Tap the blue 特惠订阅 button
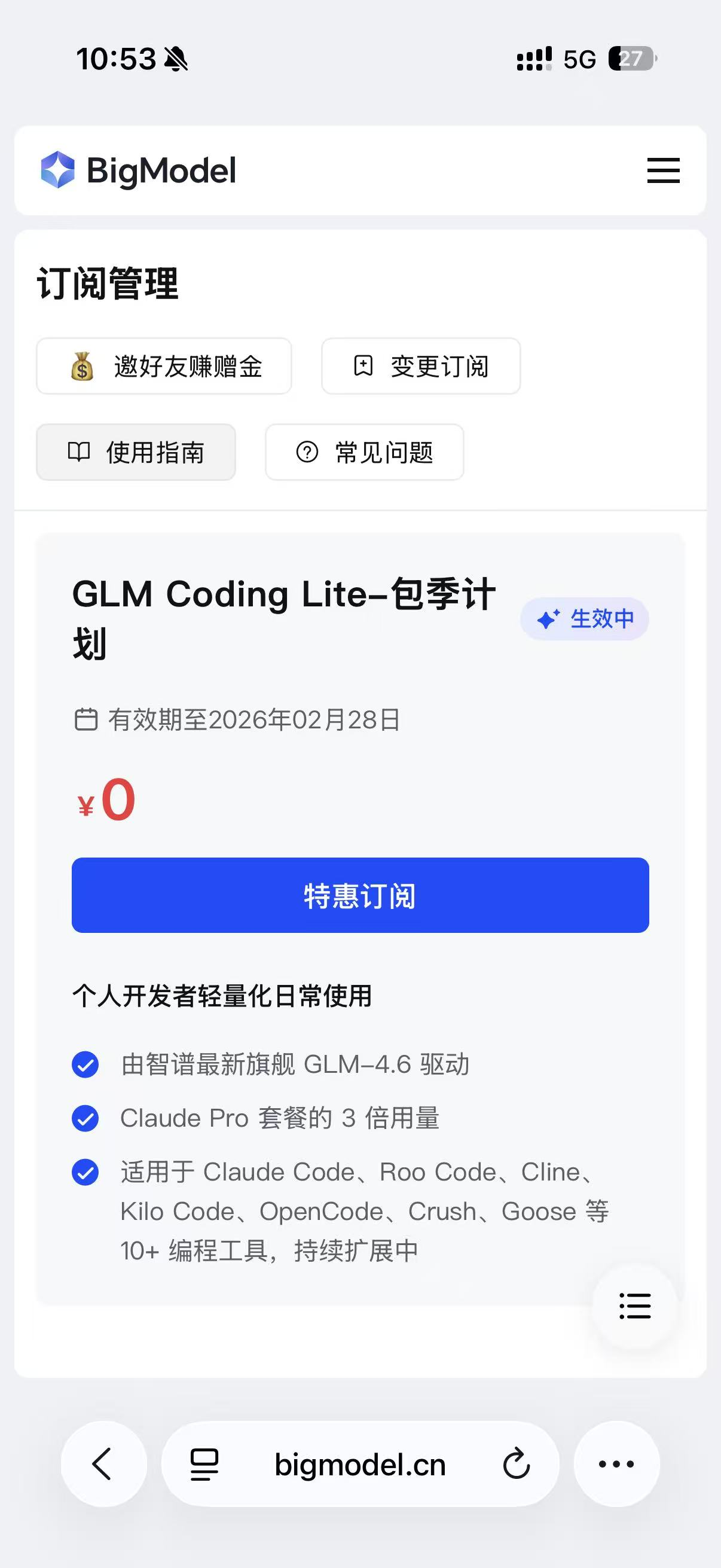This screenshot has width=721, height=1568. (360, 895)
